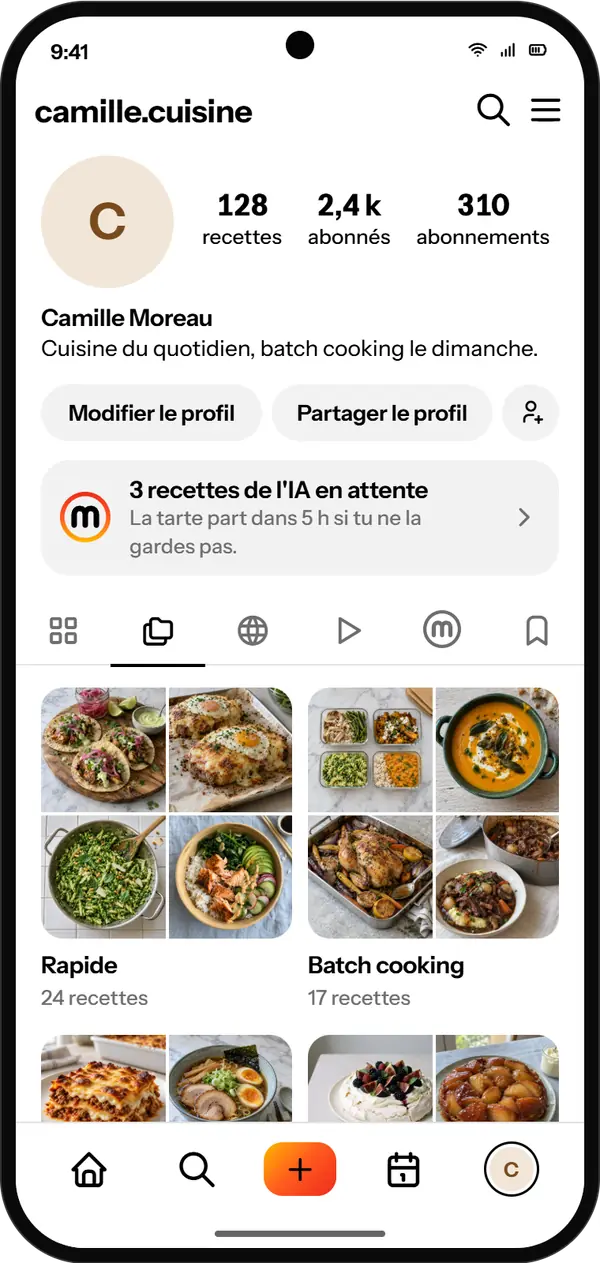Select the collections tab

click(158, 631)
